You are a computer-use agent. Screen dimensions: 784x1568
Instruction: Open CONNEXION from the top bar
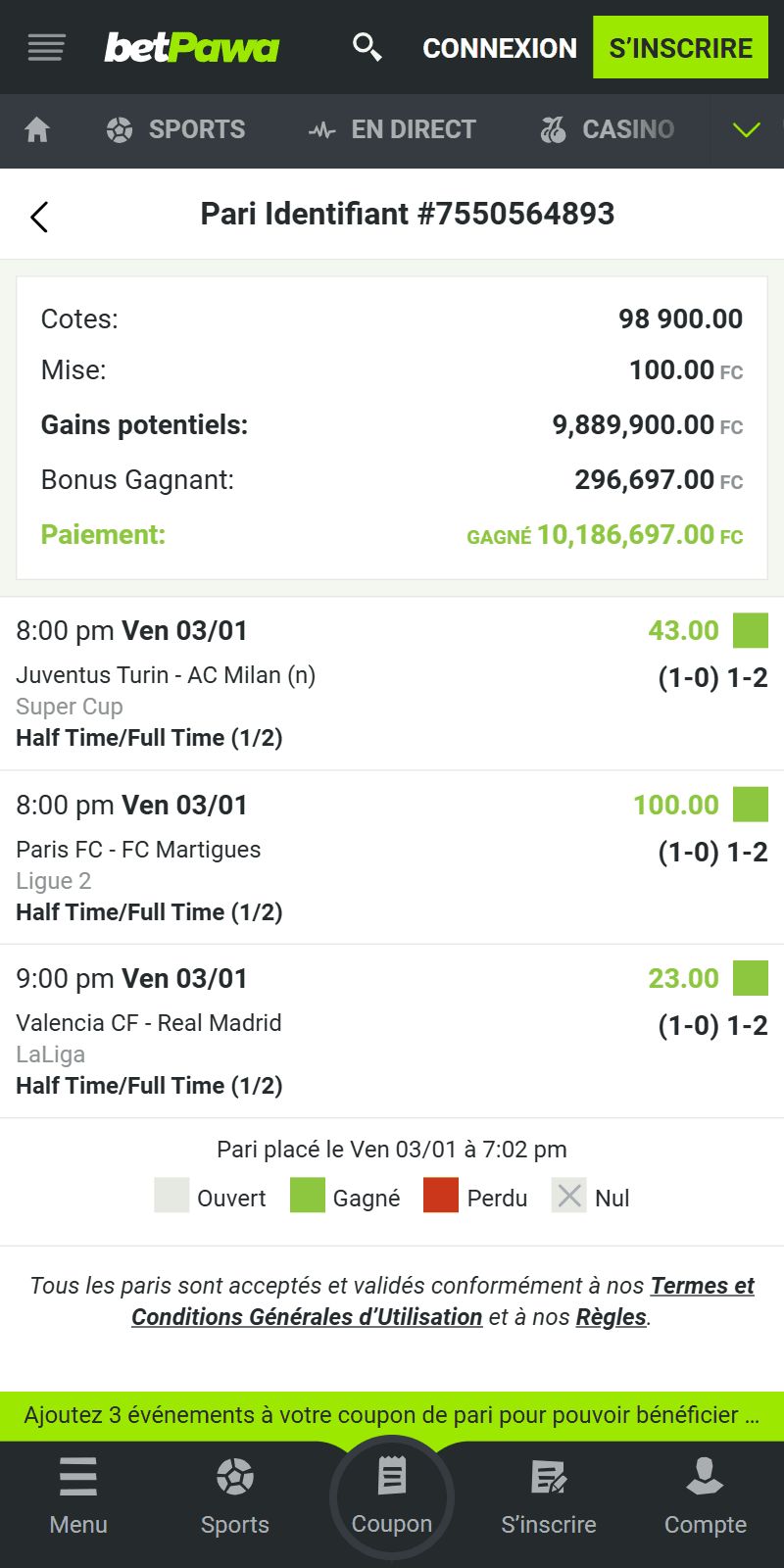click(500, 46)
